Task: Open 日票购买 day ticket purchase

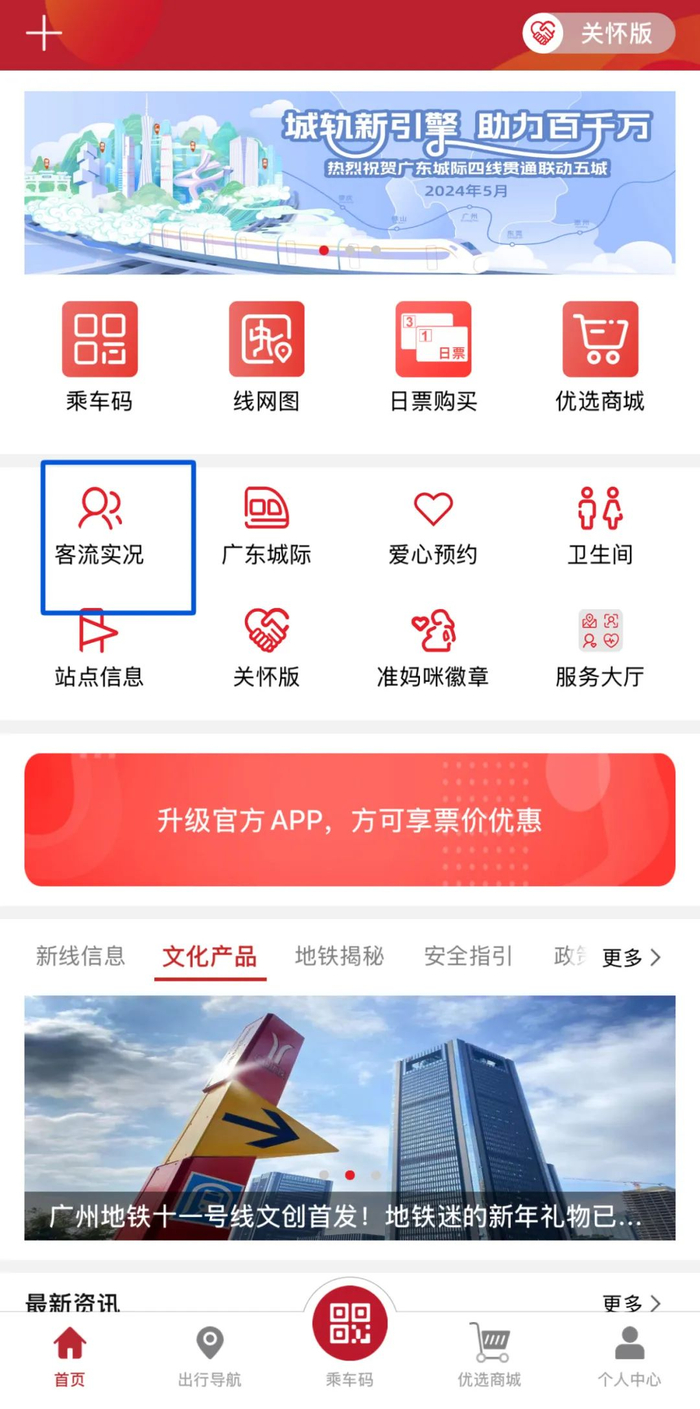Action: [433, 358]
